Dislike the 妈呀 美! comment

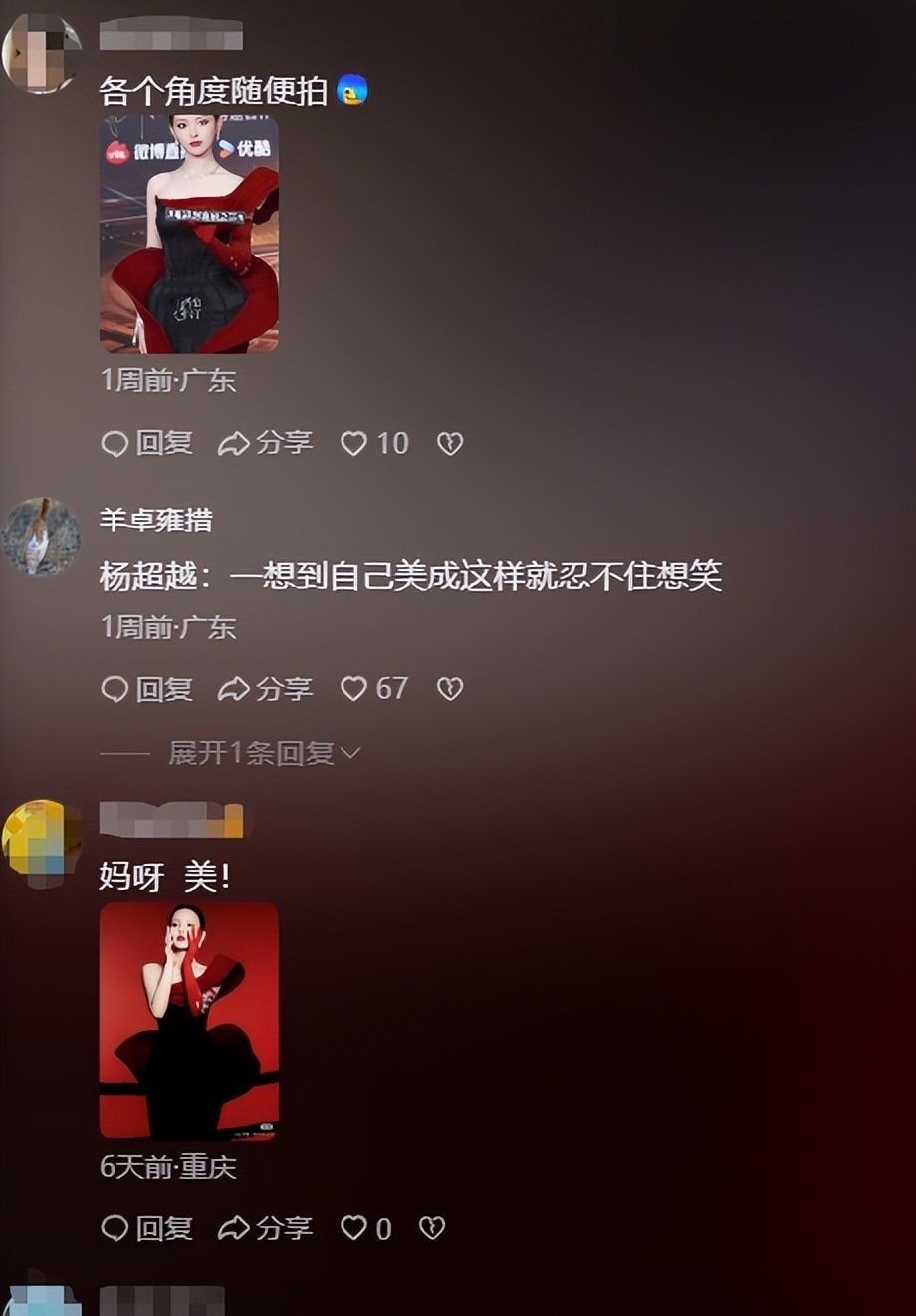coord(431,1228)
